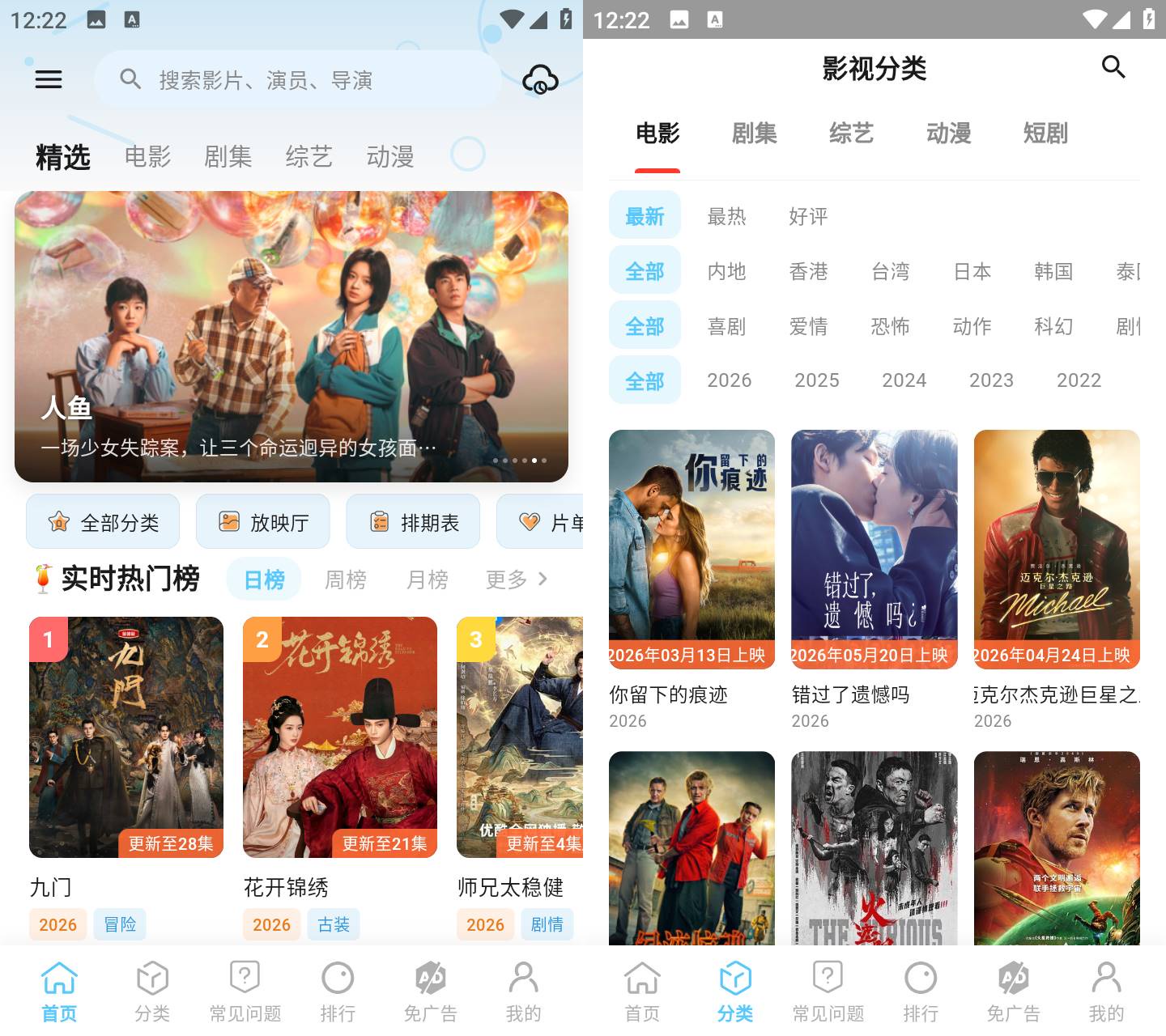The image size is (1166, 1036).
Task: Filter genre to 喜剧
Action: point(726,326)
